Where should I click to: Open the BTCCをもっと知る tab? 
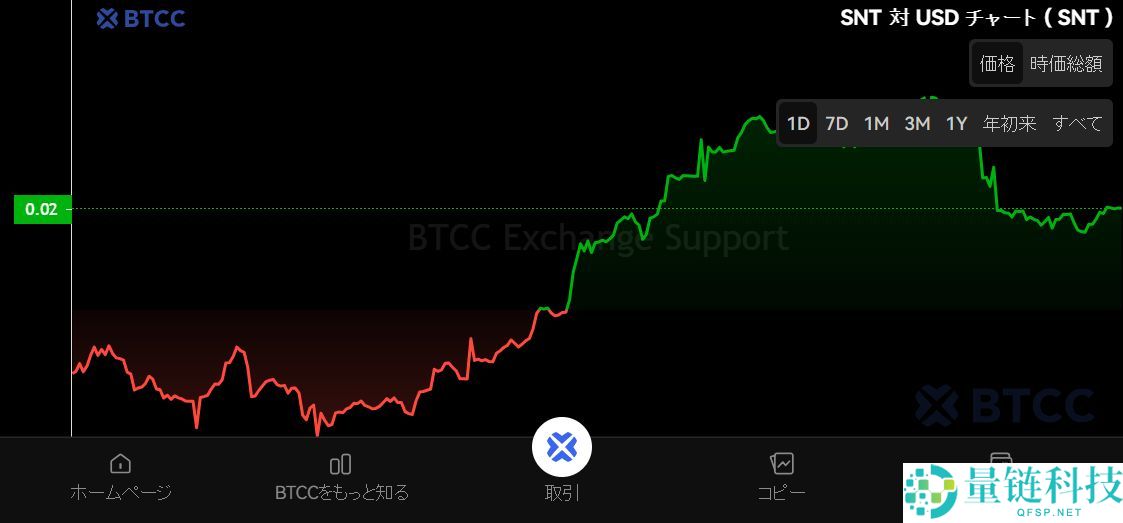coord(341,477)
